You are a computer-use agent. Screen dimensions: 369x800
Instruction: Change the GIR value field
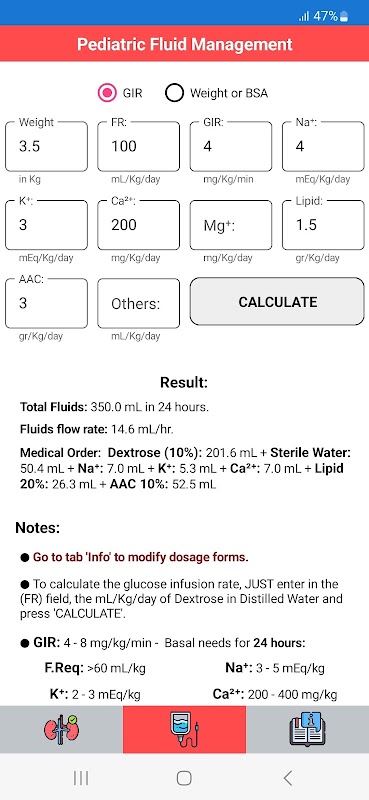231,146
